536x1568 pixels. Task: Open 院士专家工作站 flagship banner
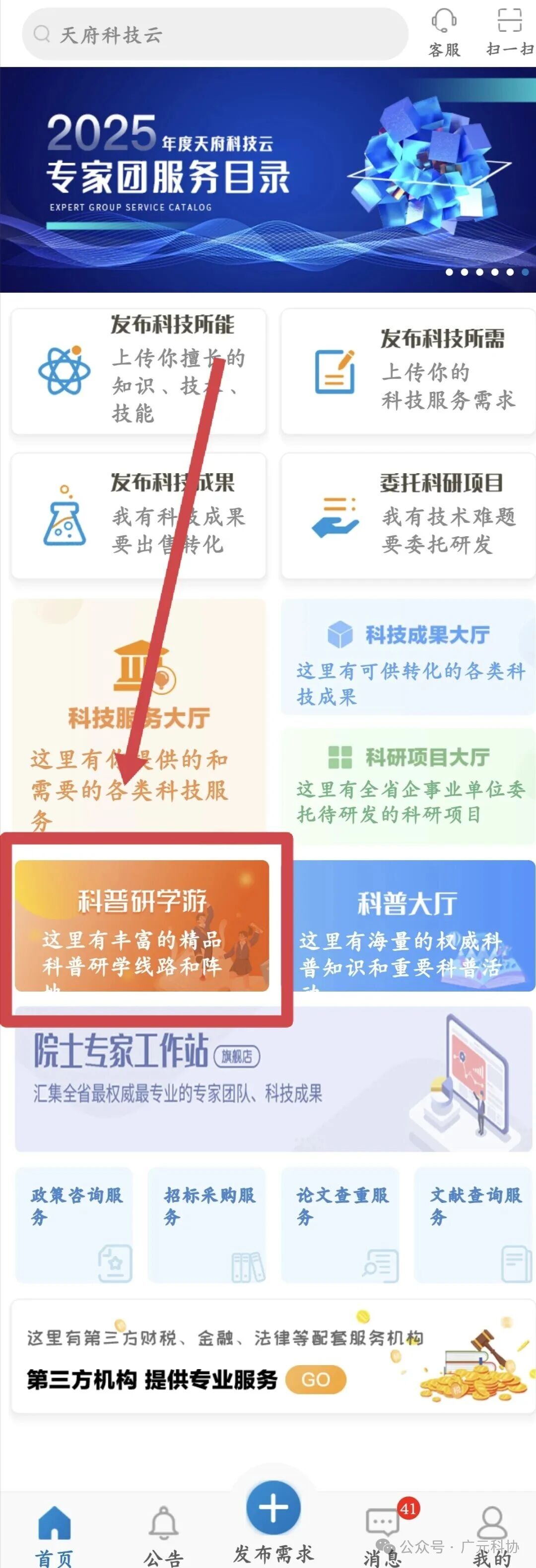click(x=273, y=1078)
